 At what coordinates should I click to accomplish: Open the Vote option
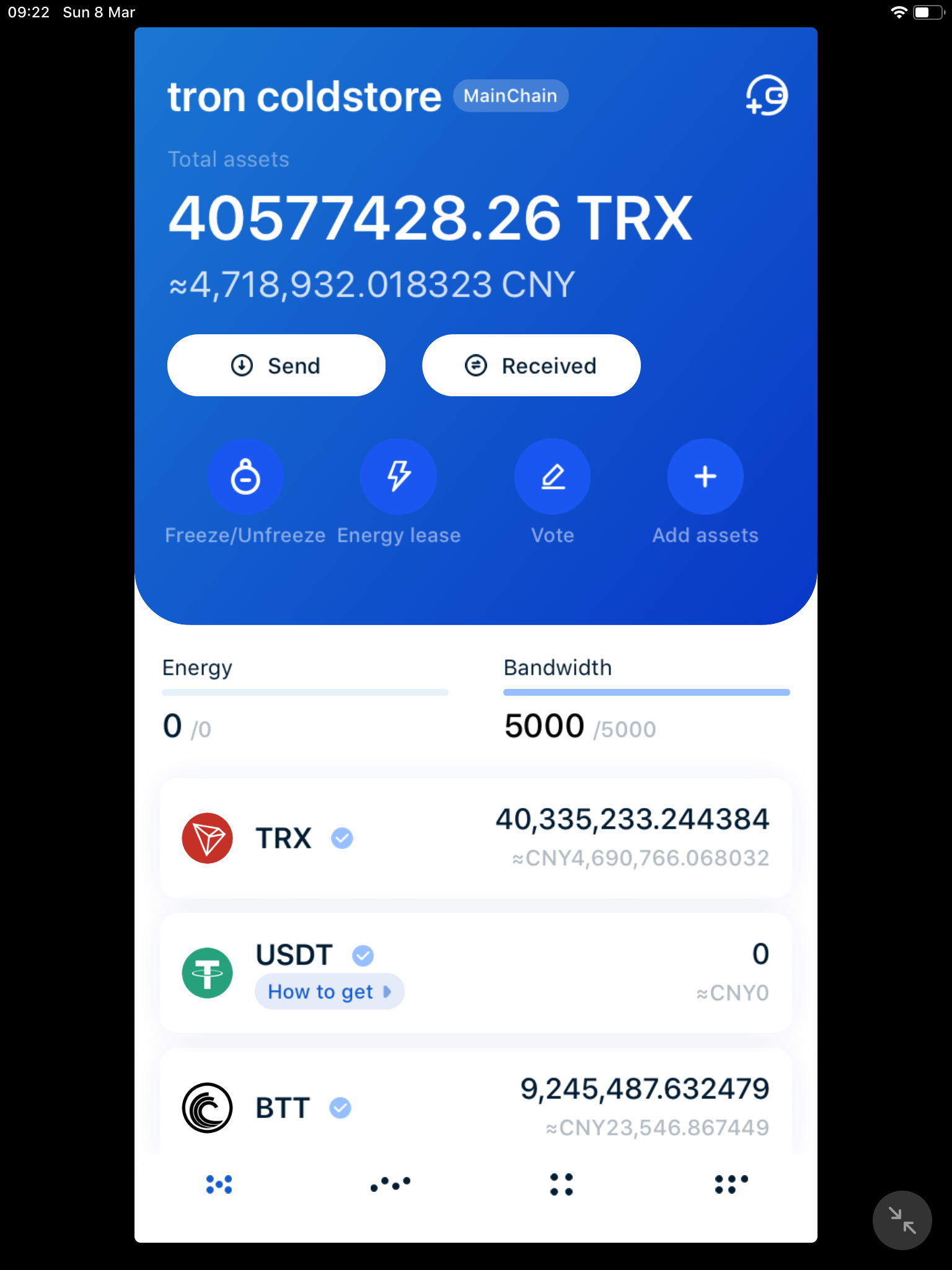[552, 477]
